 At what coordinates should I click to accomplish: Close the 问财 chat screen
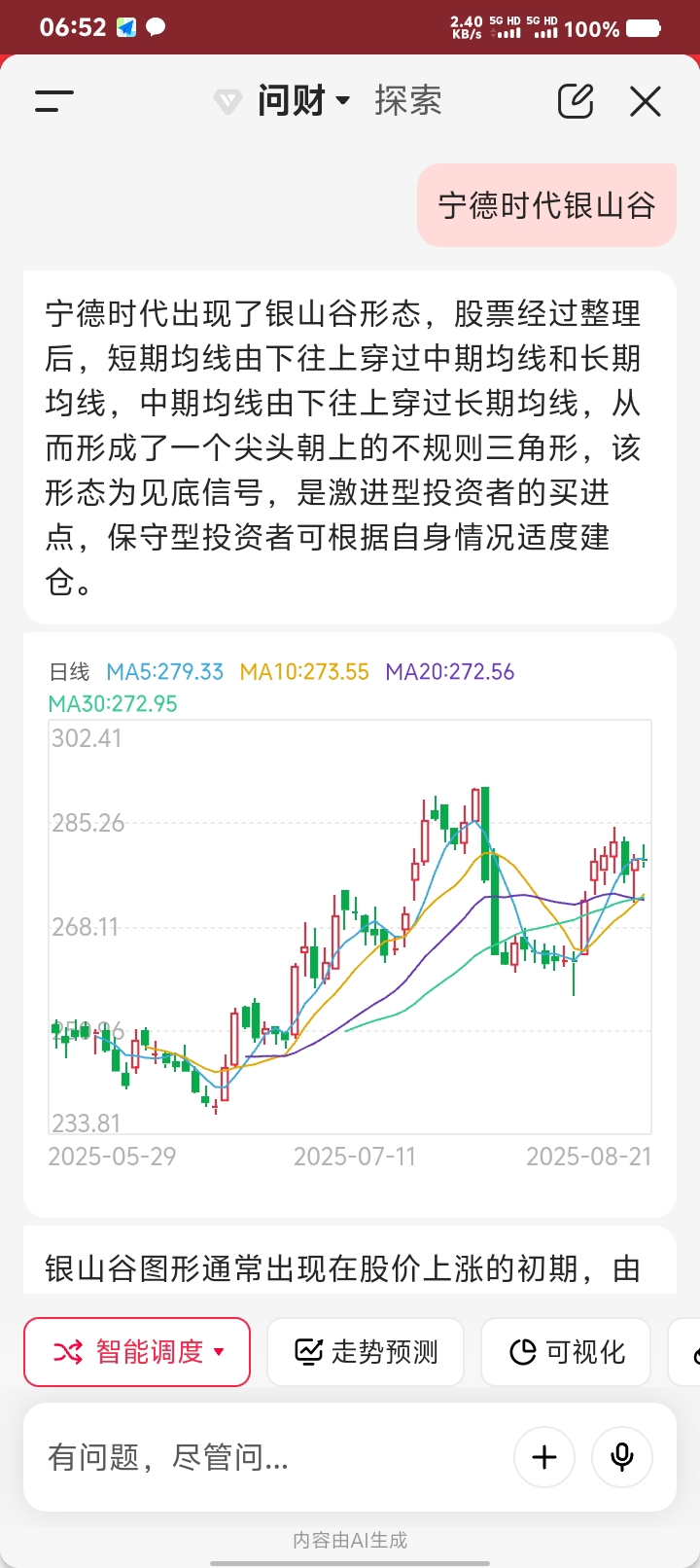pos(646,100)
